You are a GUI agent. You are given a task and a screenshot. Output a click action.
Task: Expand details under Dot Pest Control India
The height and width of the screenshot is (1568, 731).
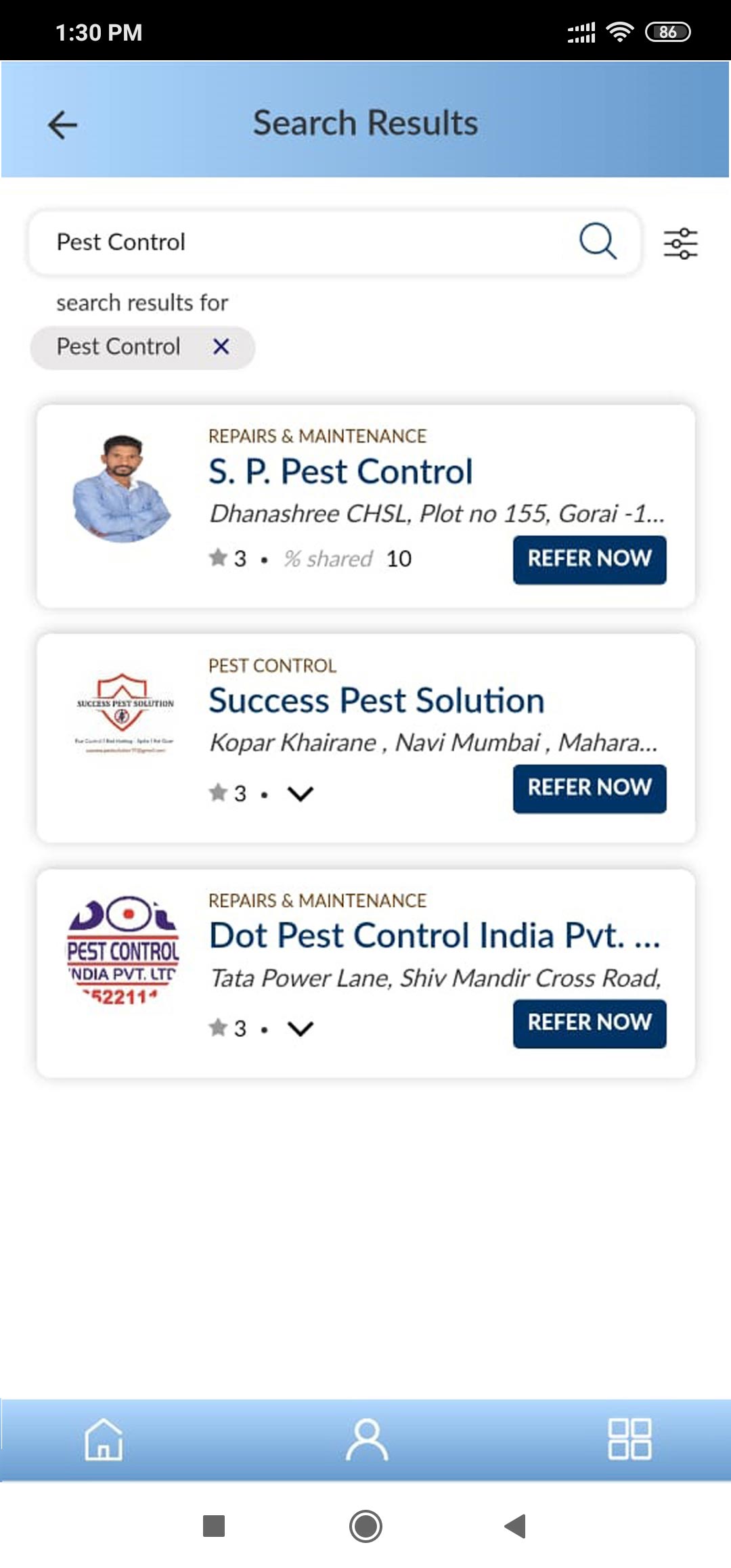click(x=301, y=1029)
